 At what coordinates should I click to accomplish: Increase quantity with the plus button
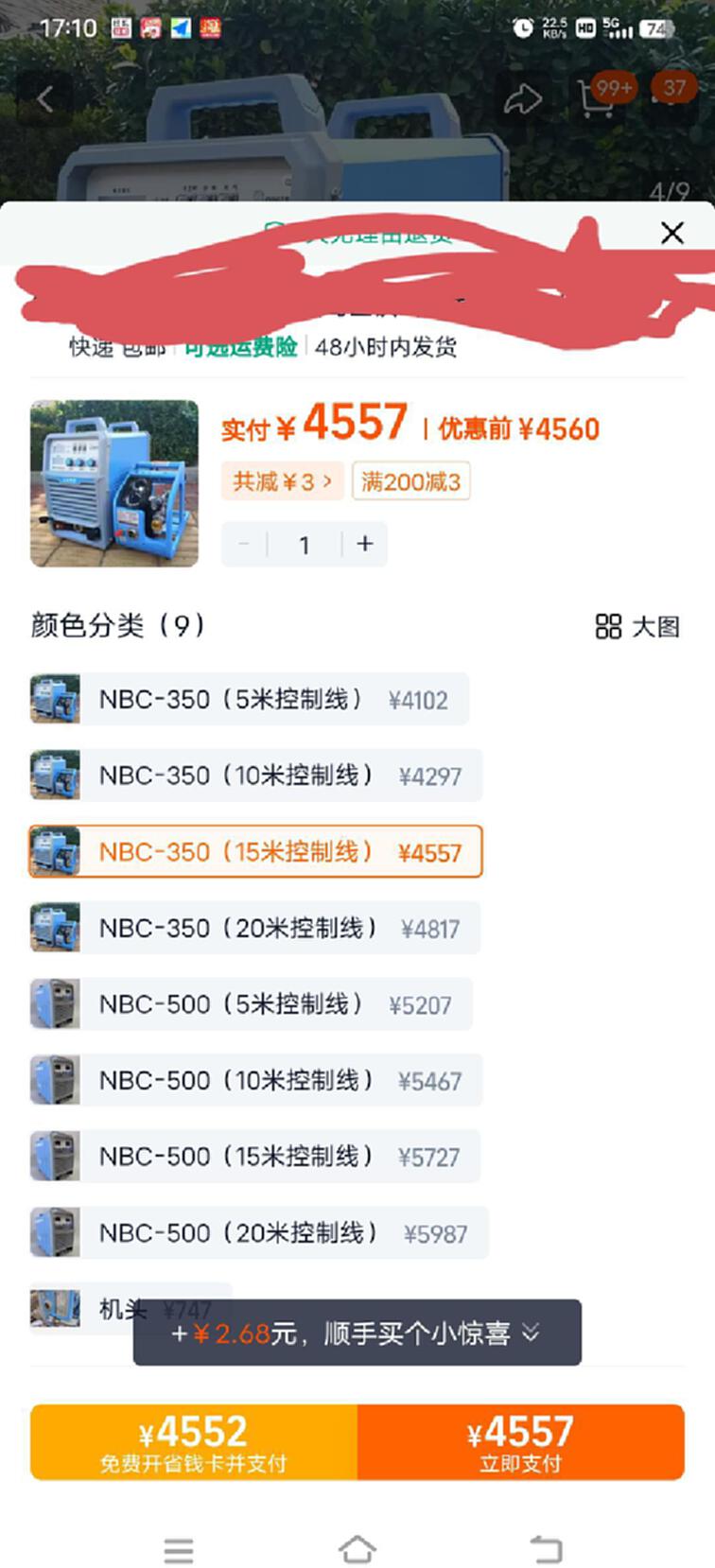coord(365,544)
